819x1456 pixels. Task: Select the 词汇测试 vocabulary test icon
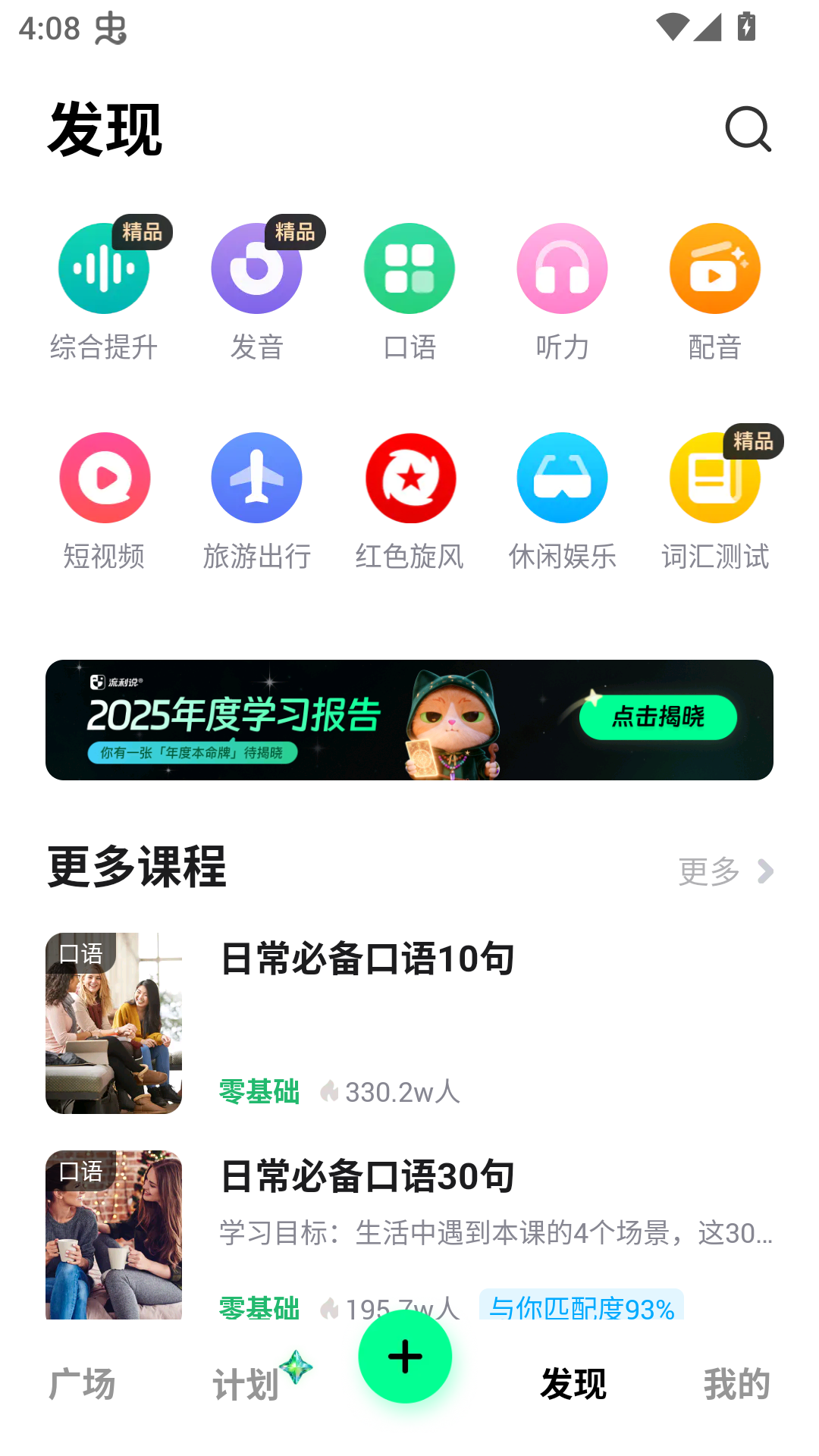[x=715, y=478]
